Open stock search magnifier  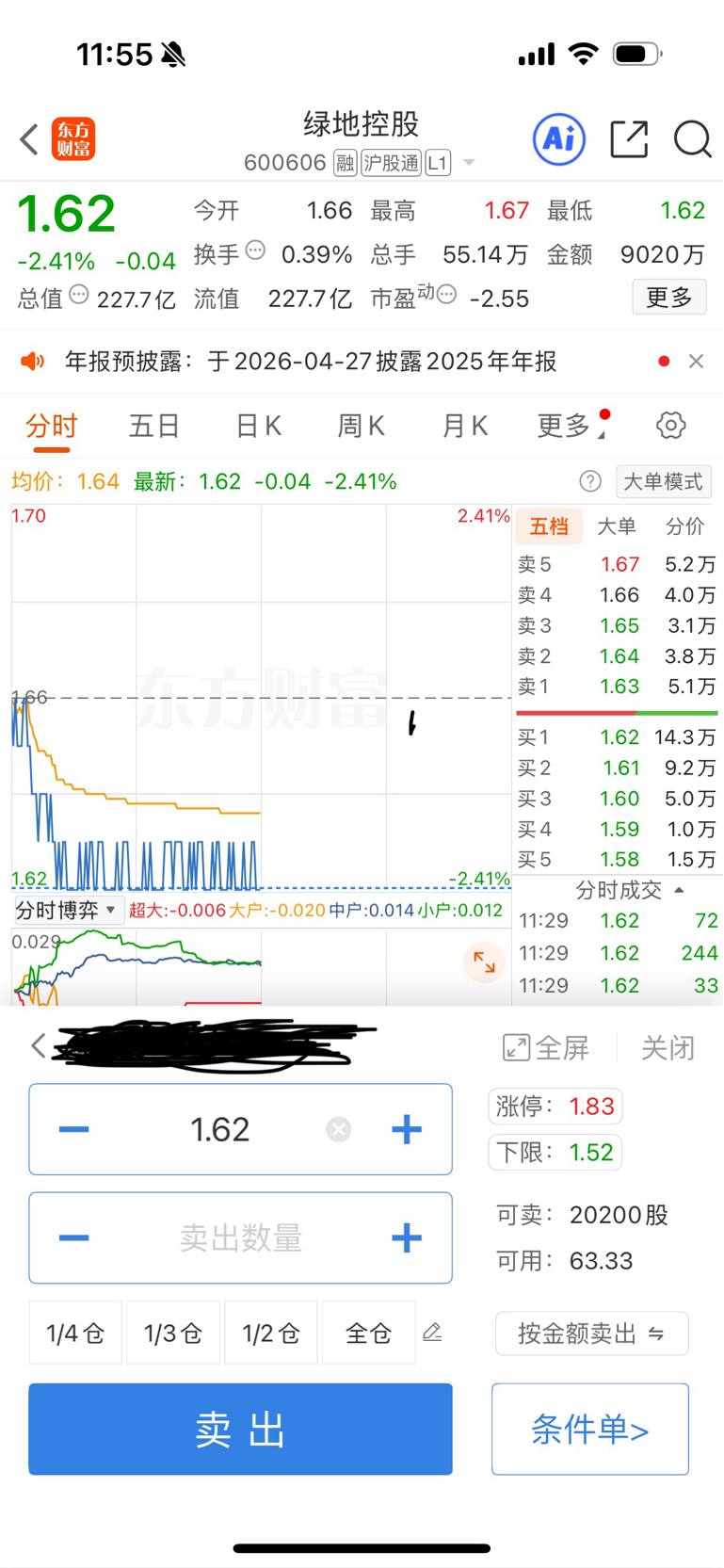click(692, 139)
